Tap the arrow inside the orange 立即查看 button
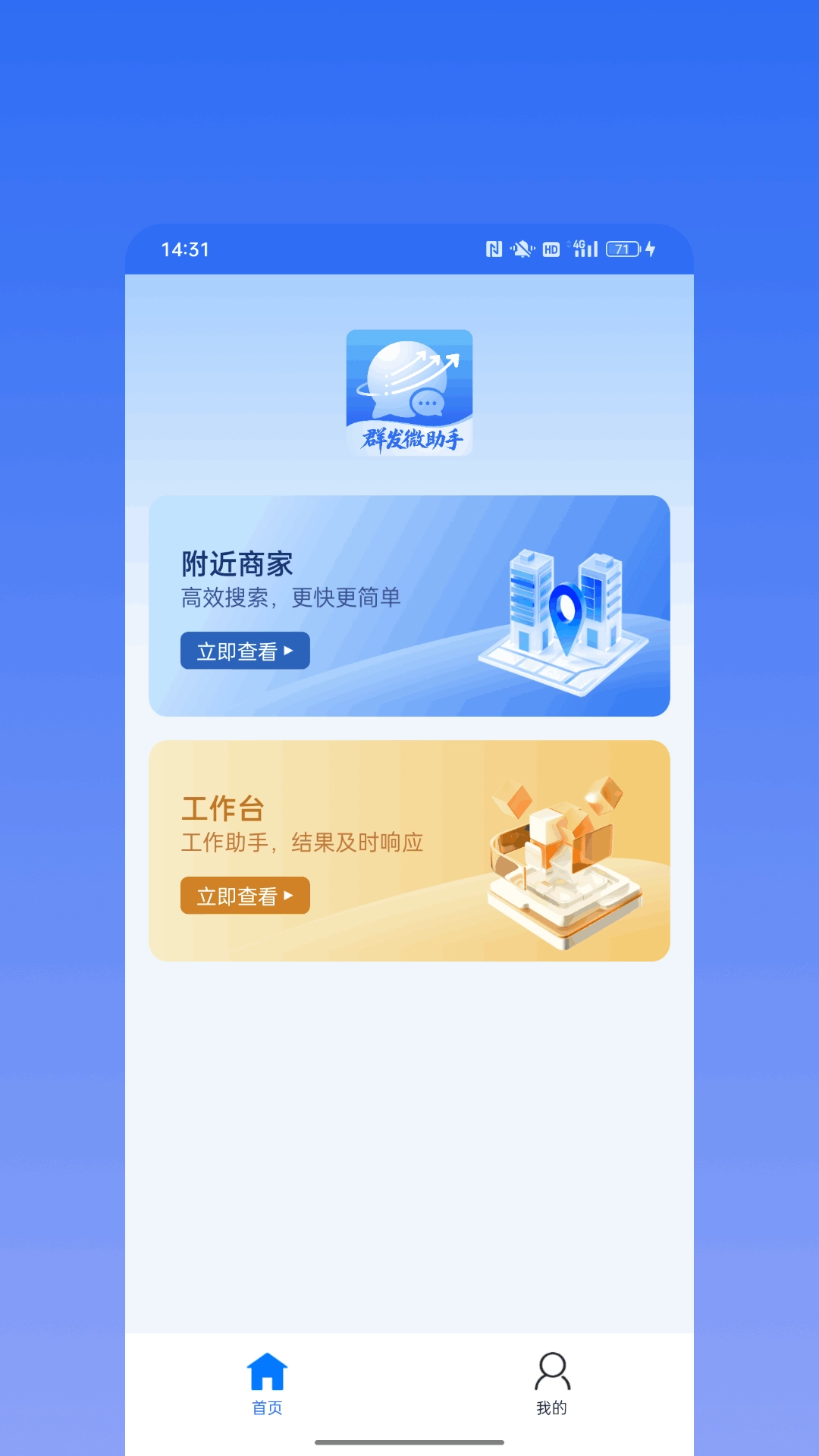This screenshot has height=1456, width=819. tap(290, 895)
